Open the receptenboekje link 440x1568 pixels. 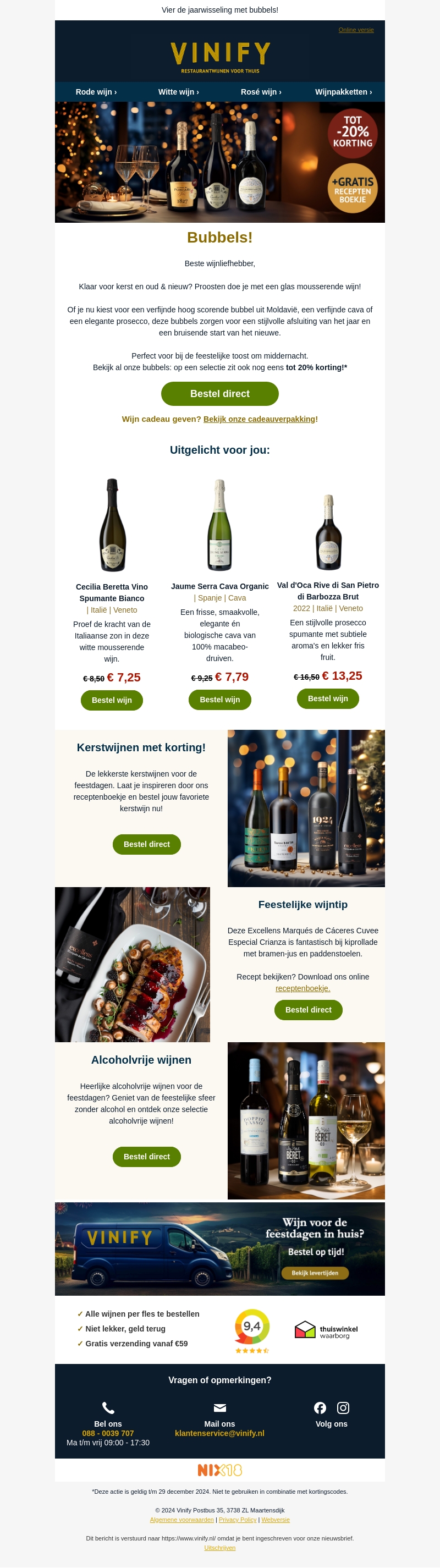(302, 988)
